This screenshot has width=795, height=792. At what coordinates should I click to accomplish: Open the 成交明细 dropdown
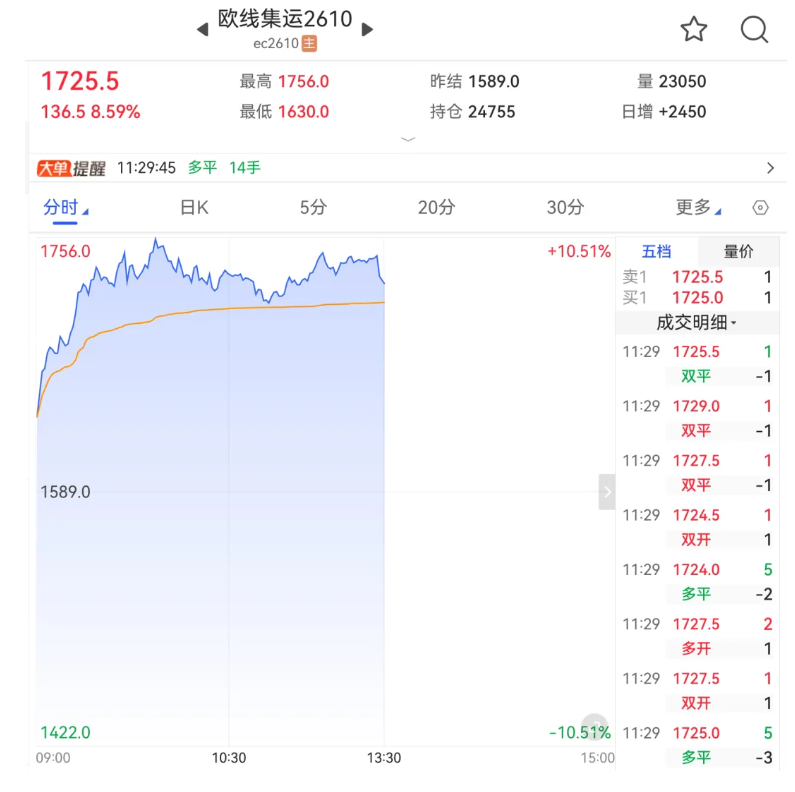pos(697,322)
